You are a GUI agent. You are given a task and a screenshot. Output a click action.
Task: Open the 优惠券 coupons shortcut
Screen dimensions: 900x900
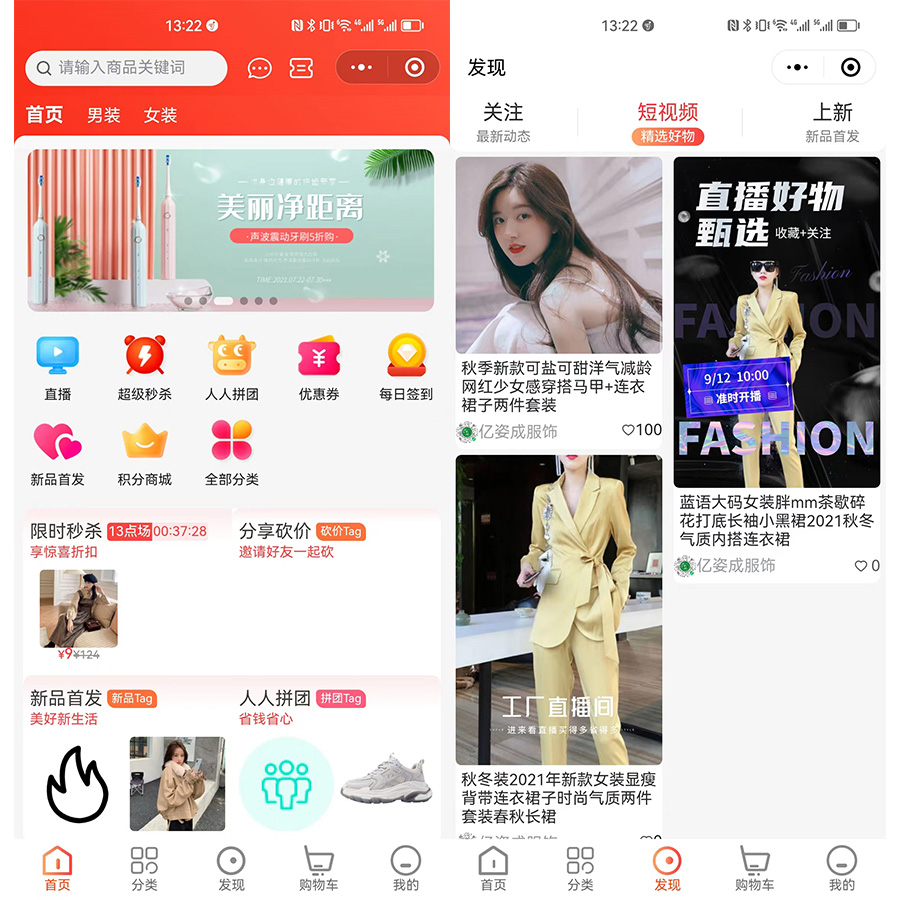click(x=319, y=367)
